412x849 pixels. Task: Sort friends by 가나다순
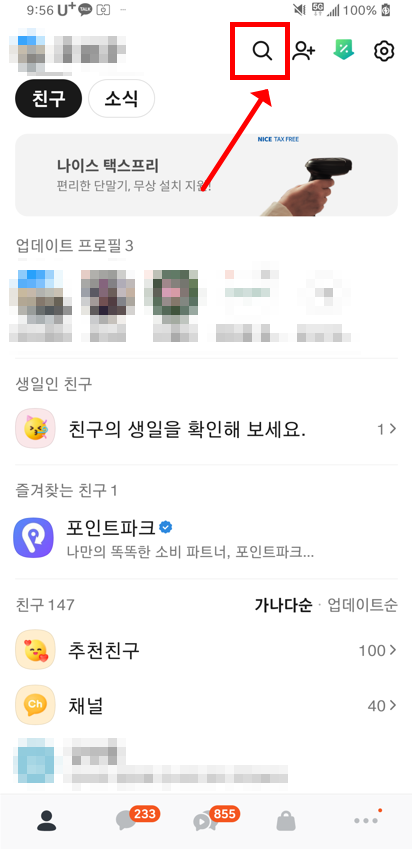click(283, 605)
